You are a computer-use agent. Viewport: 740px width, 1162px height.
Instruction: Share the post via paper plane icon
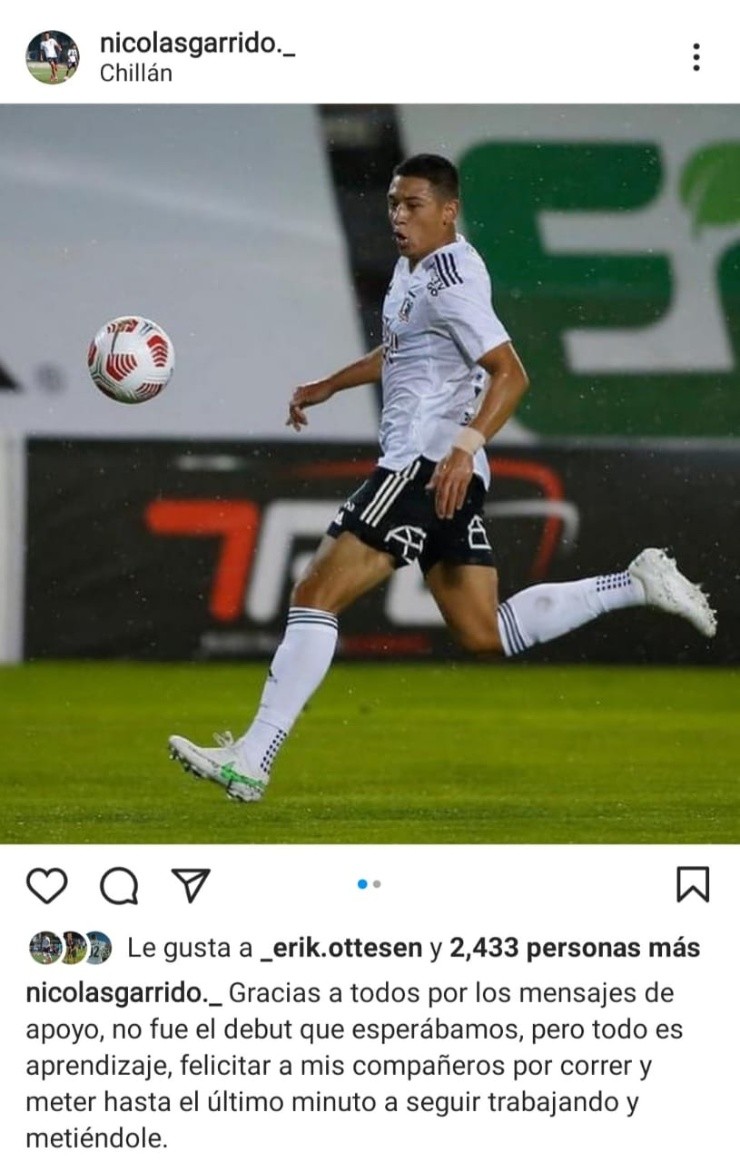(190, 884)
